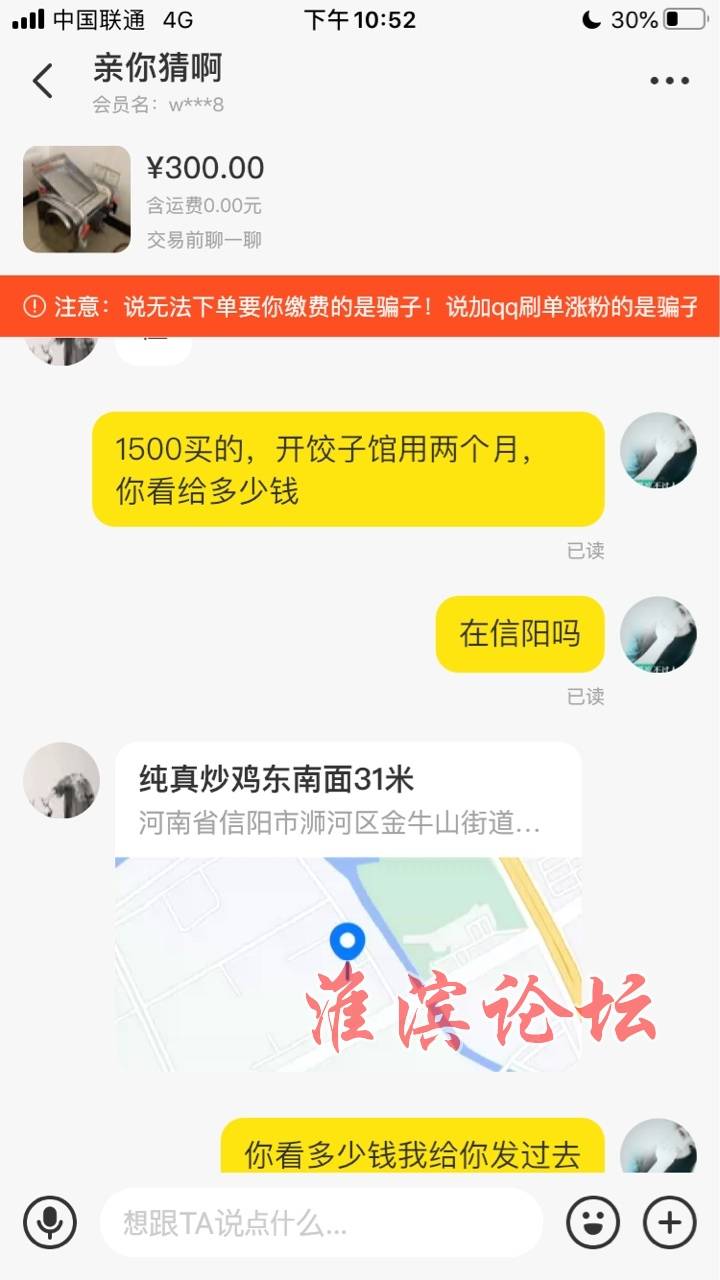The height and width of the screenshot is (1280, 720).
Task: Open the three-dot overflow menu
Action: [x=669, y=81]
